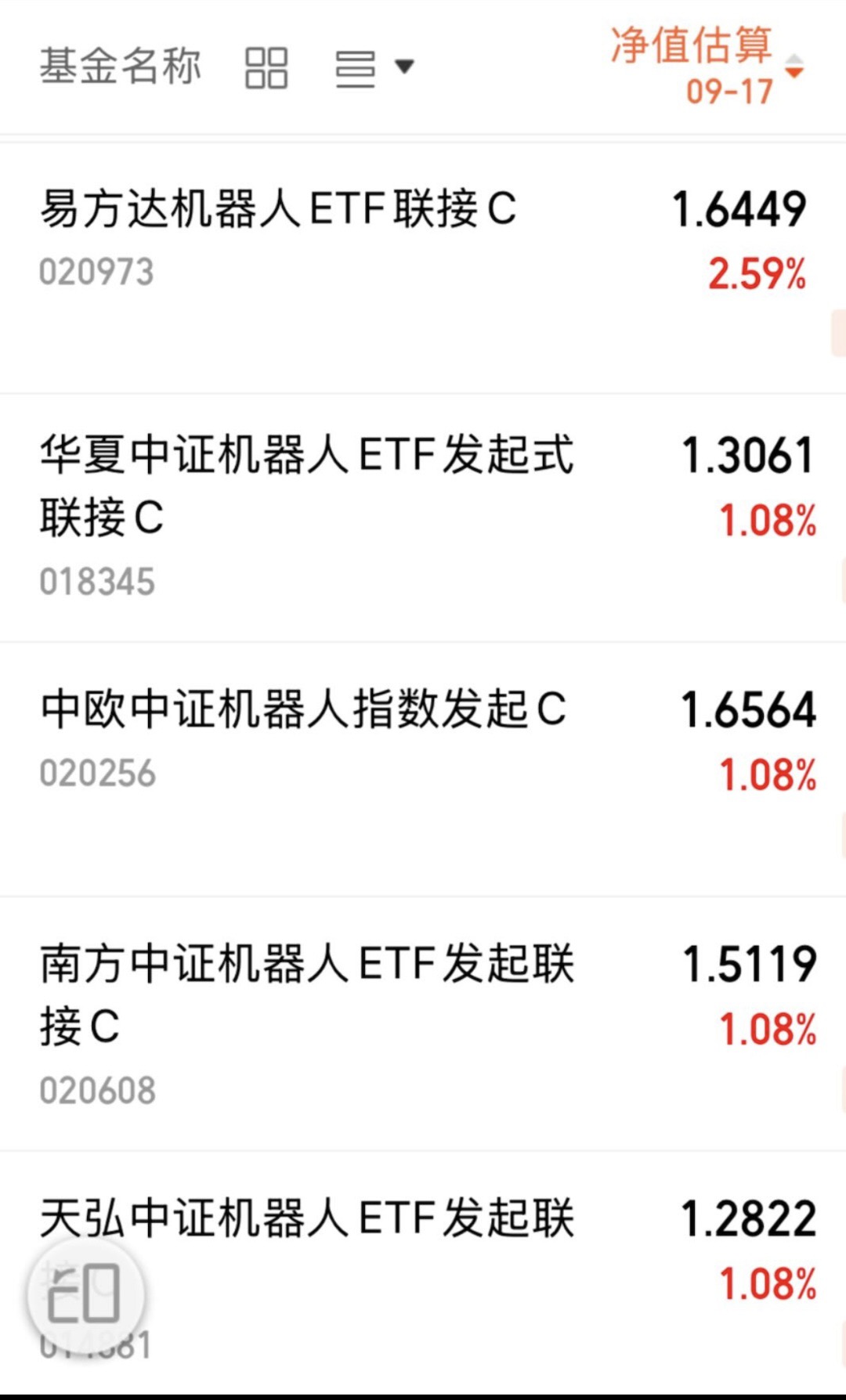Open 易方达机器人ETF联接C fund details
Screen dimensions: 846x1400
(x=423, y=268)
